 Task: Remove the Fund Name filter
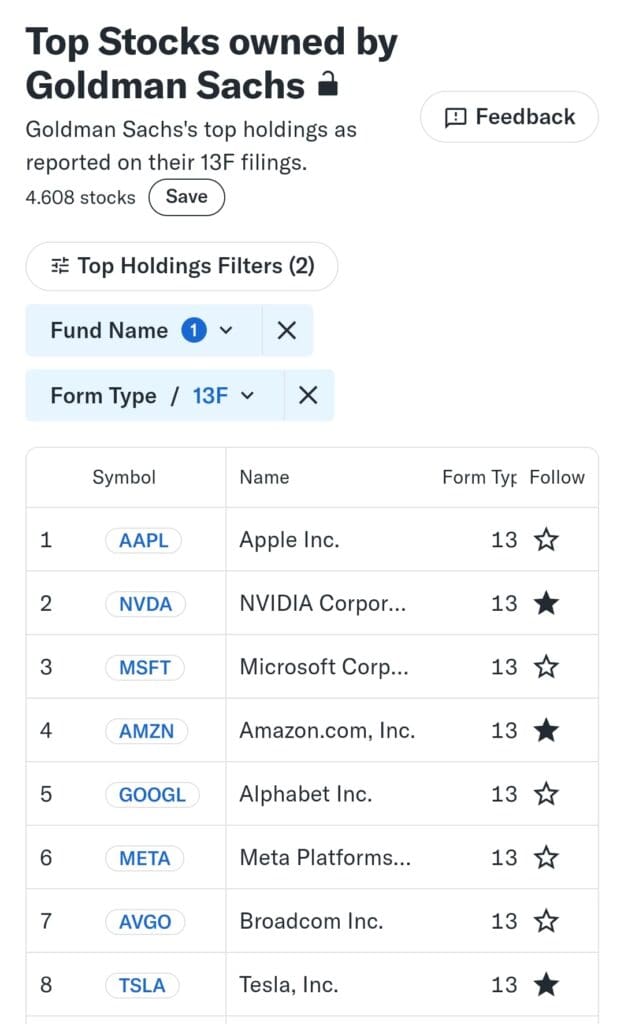point(287,330)
